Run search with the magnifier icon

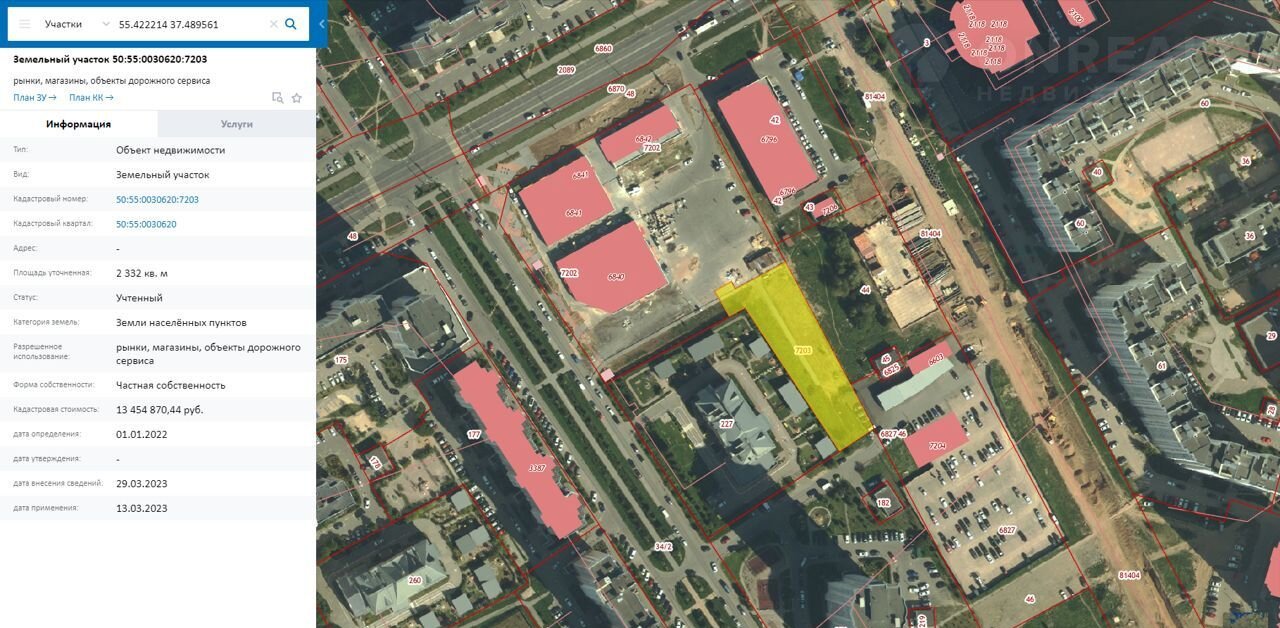291,24
